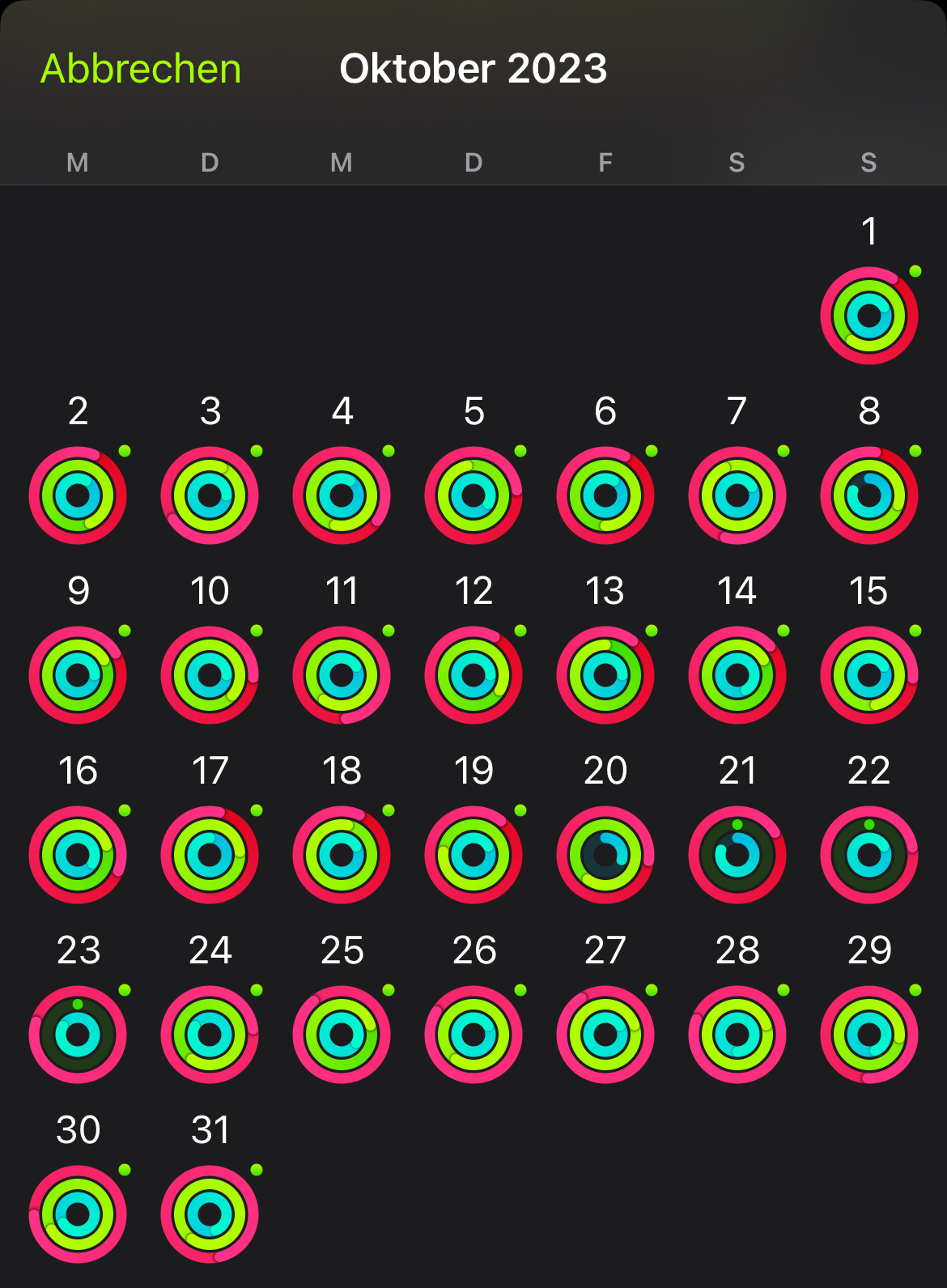
Task: Open activity for October 2
Action: (x=78, y=495)
